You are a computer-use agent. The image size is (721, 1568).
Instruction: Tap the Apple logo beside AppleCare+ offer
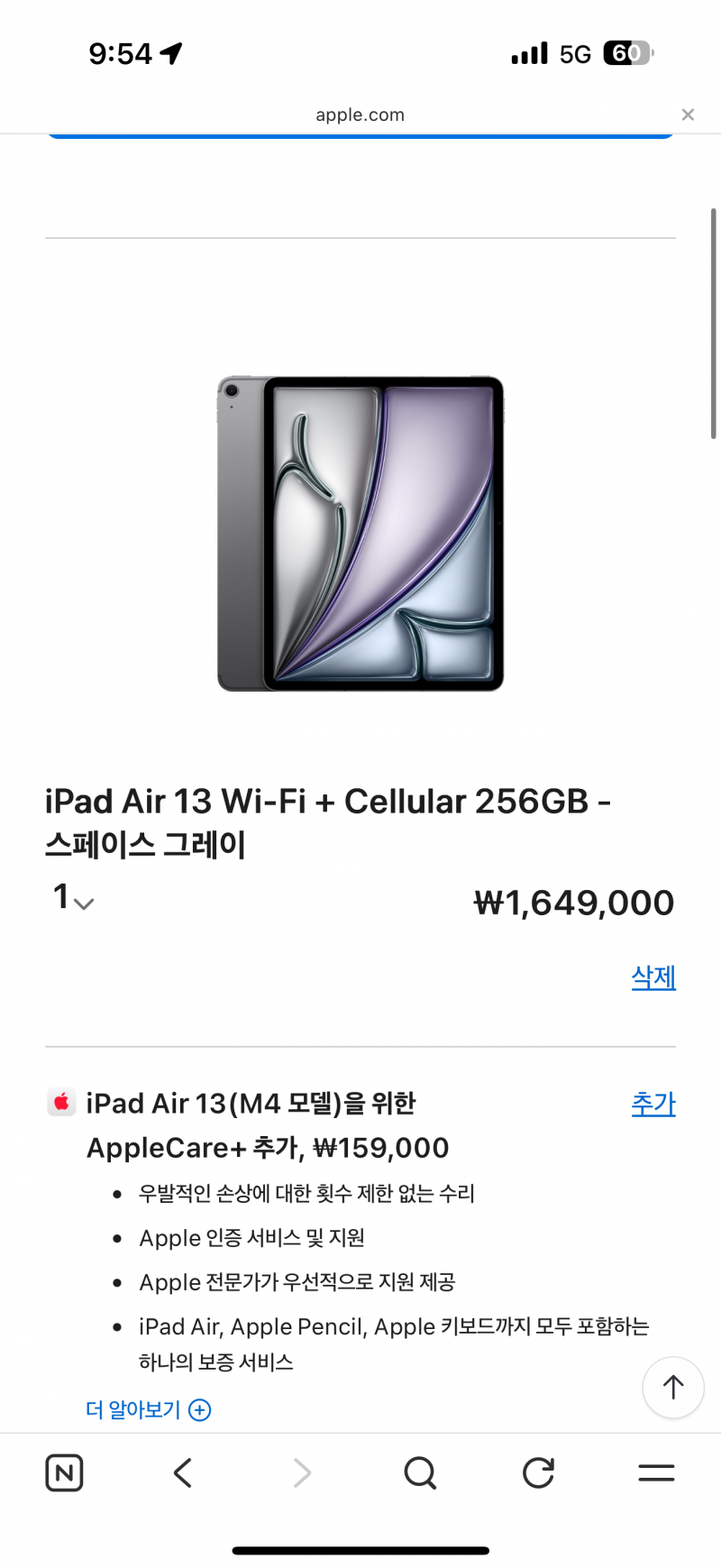pyautogui.click(x=60, y=1102)
